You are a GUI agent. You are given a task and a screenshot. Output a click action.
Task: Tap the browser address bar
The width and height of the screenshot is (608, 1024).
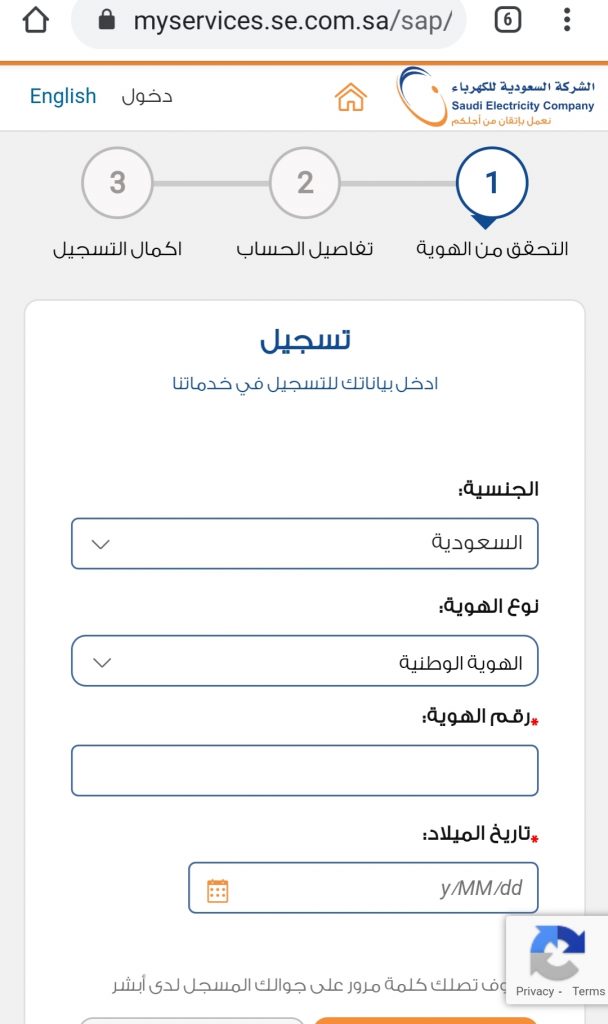[269, 21]
